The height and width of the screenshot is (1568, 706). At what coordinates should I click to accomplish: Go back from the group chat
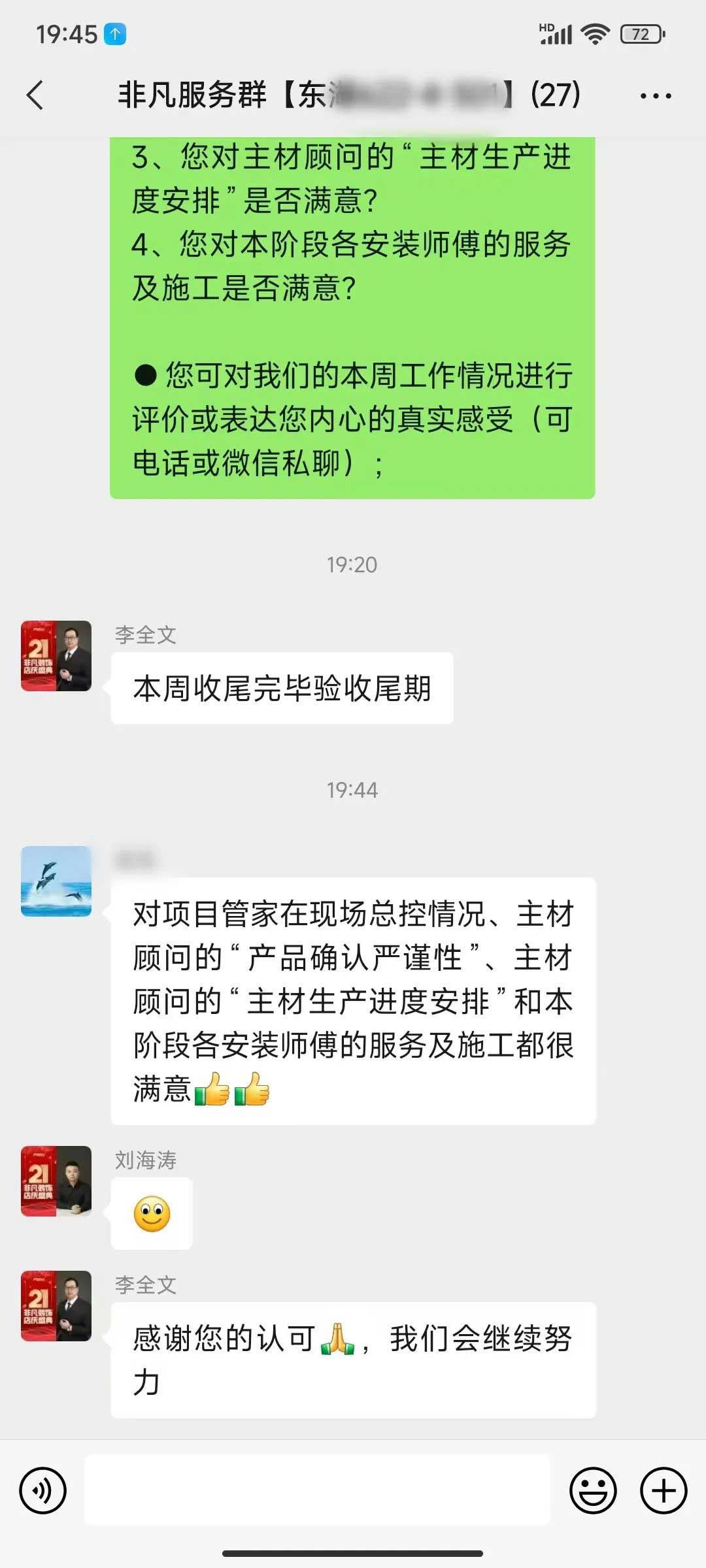coord(35,95)
